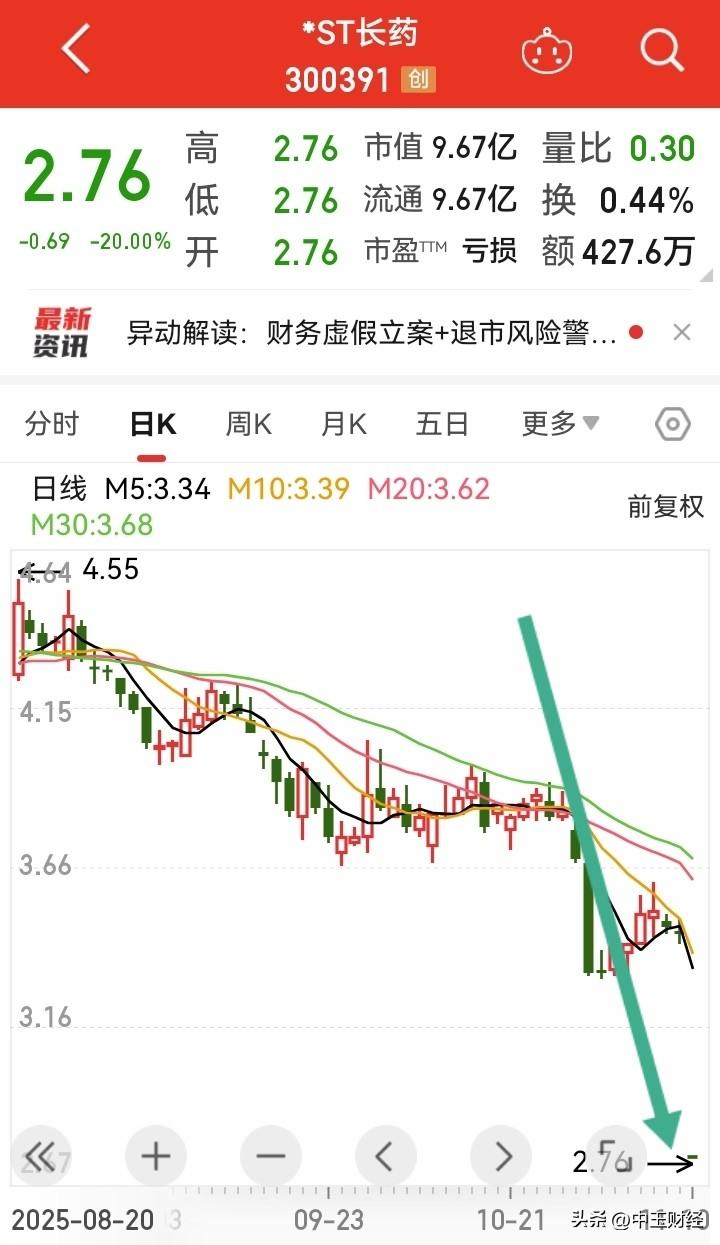The height and width of the screenshot is (1245, 720).
Task: Step chart forward with right chevron icon
Action: [501, 1156]
